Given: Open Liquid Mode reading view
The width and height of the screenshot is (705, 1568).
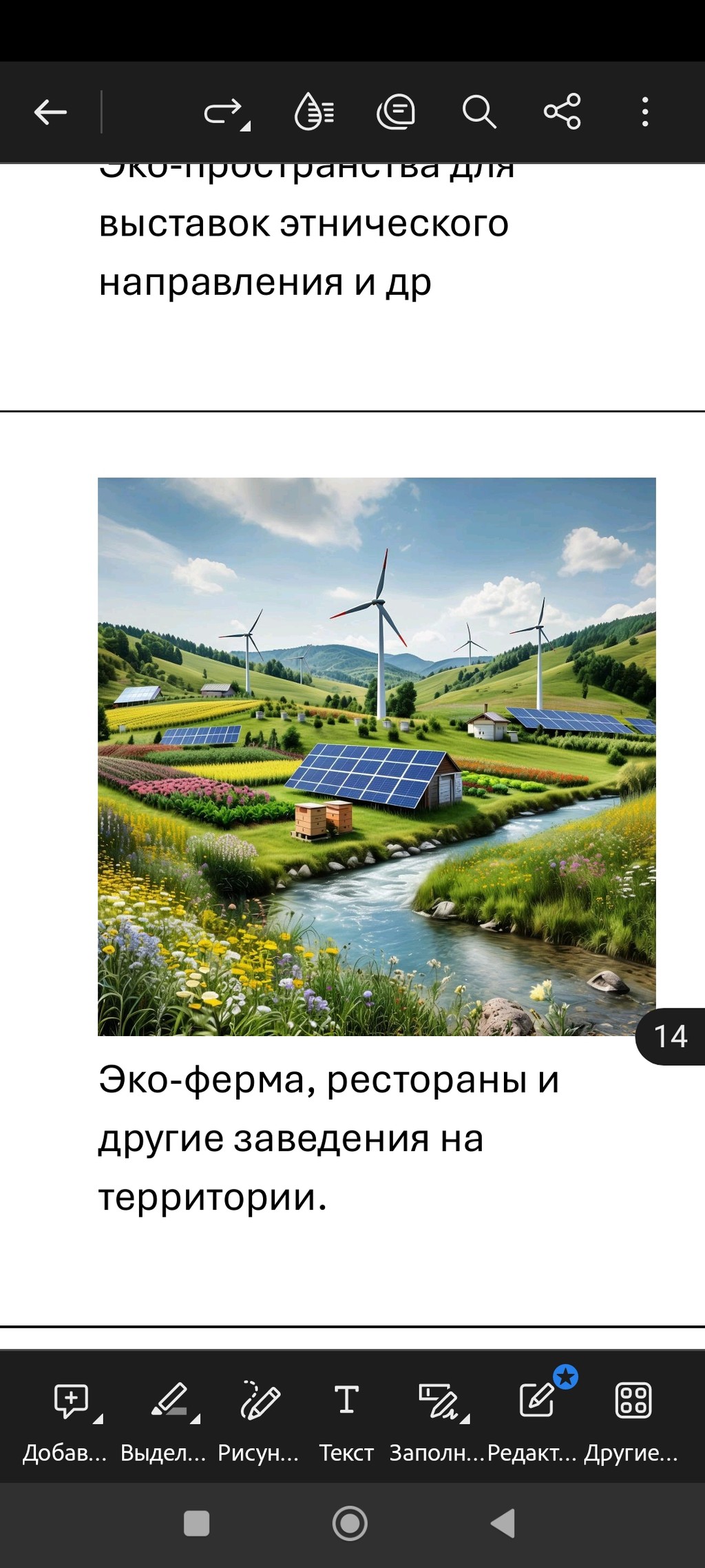Looking at the screenshot, I should (x=314, y=112).
